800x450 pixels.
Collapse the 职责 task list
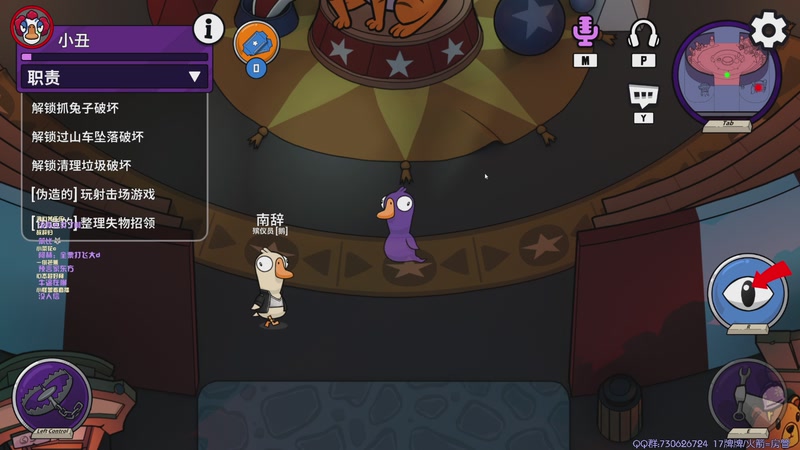click(194, 77)
